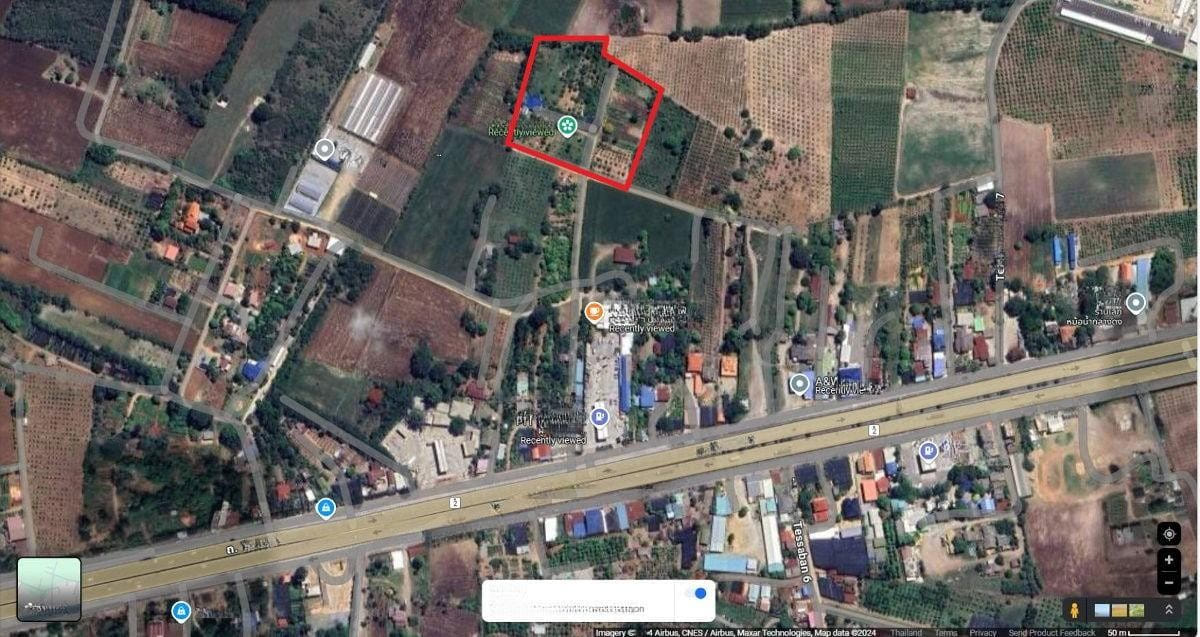This screenshot has width=1200, height=637.
Task: Open the orange cafe marker
Action: 594,311
